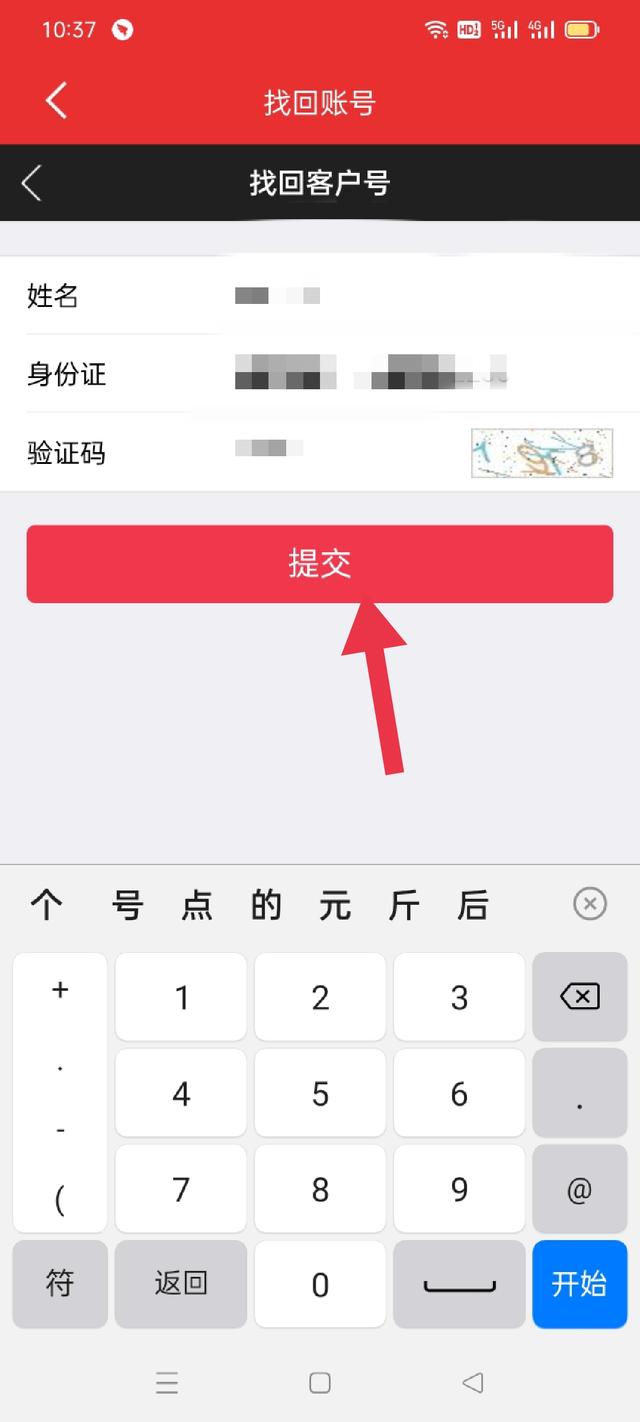Viewport: 640px width, 1422px height.
Task: Submit the form with 提交
Action: pos(319,564)
